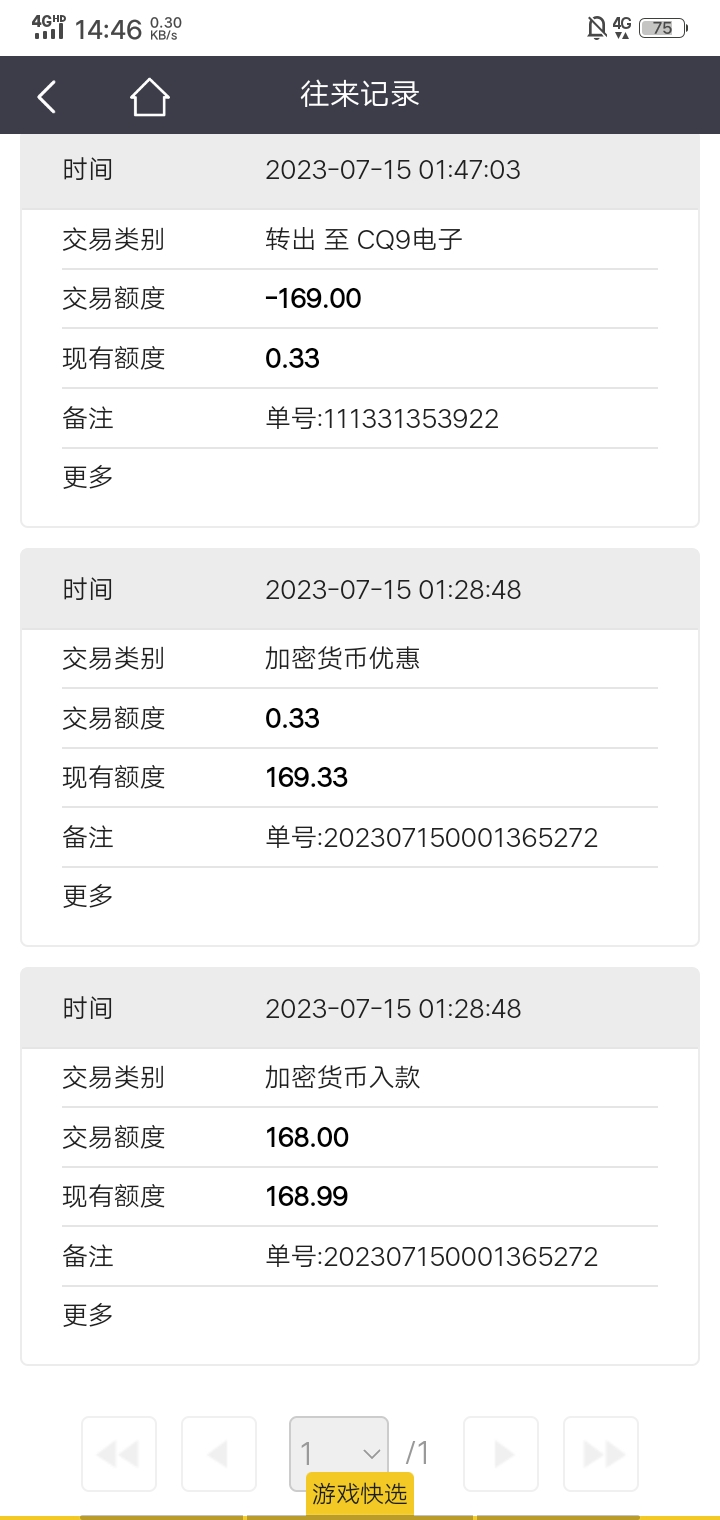Expand 更多 in the CQ9电子 transfer record
Image resolution: width=720 pixels, height=1520 pixels.
tap(88, 477)
